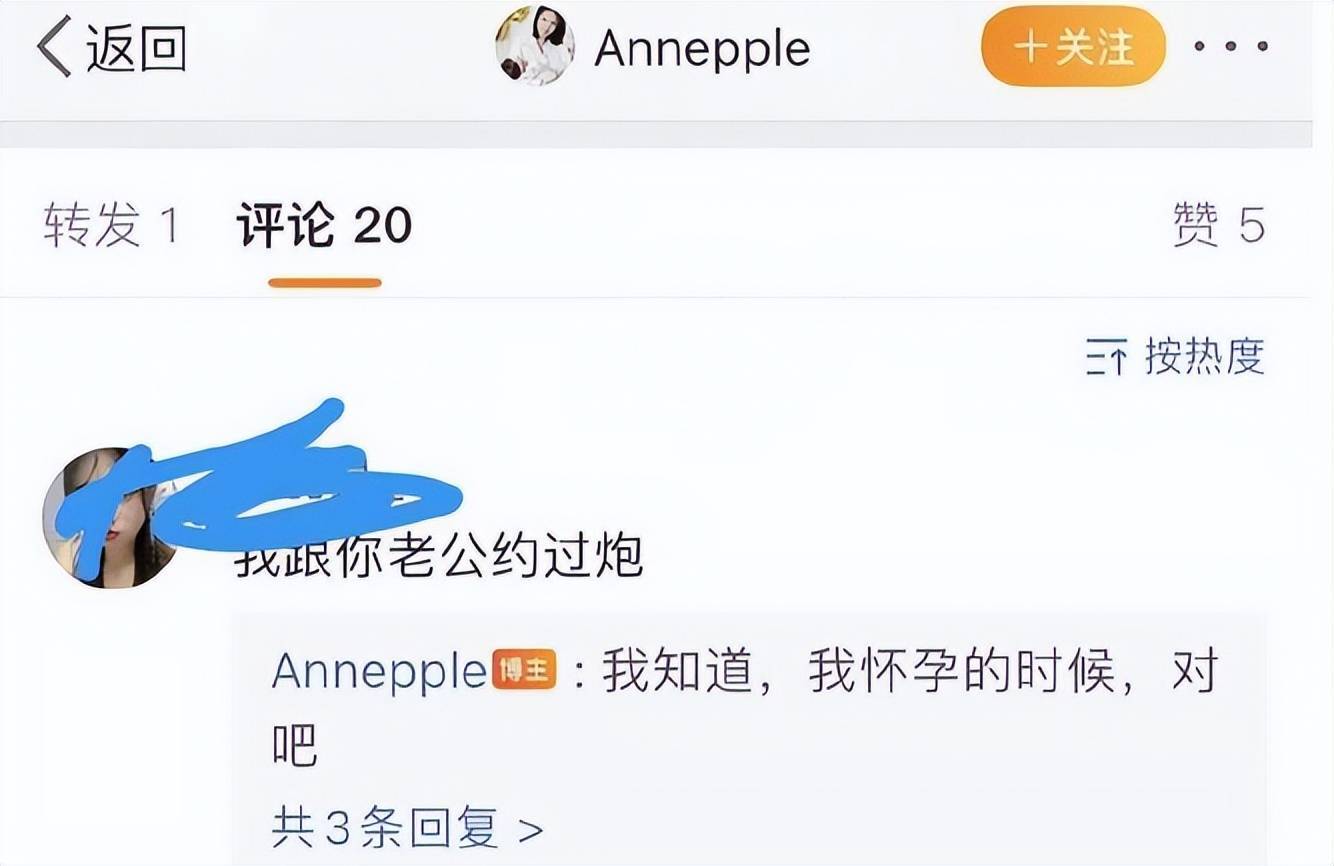Open Annepple's name in the reply
Screen dimensions: 1334x866
[378, 671]
